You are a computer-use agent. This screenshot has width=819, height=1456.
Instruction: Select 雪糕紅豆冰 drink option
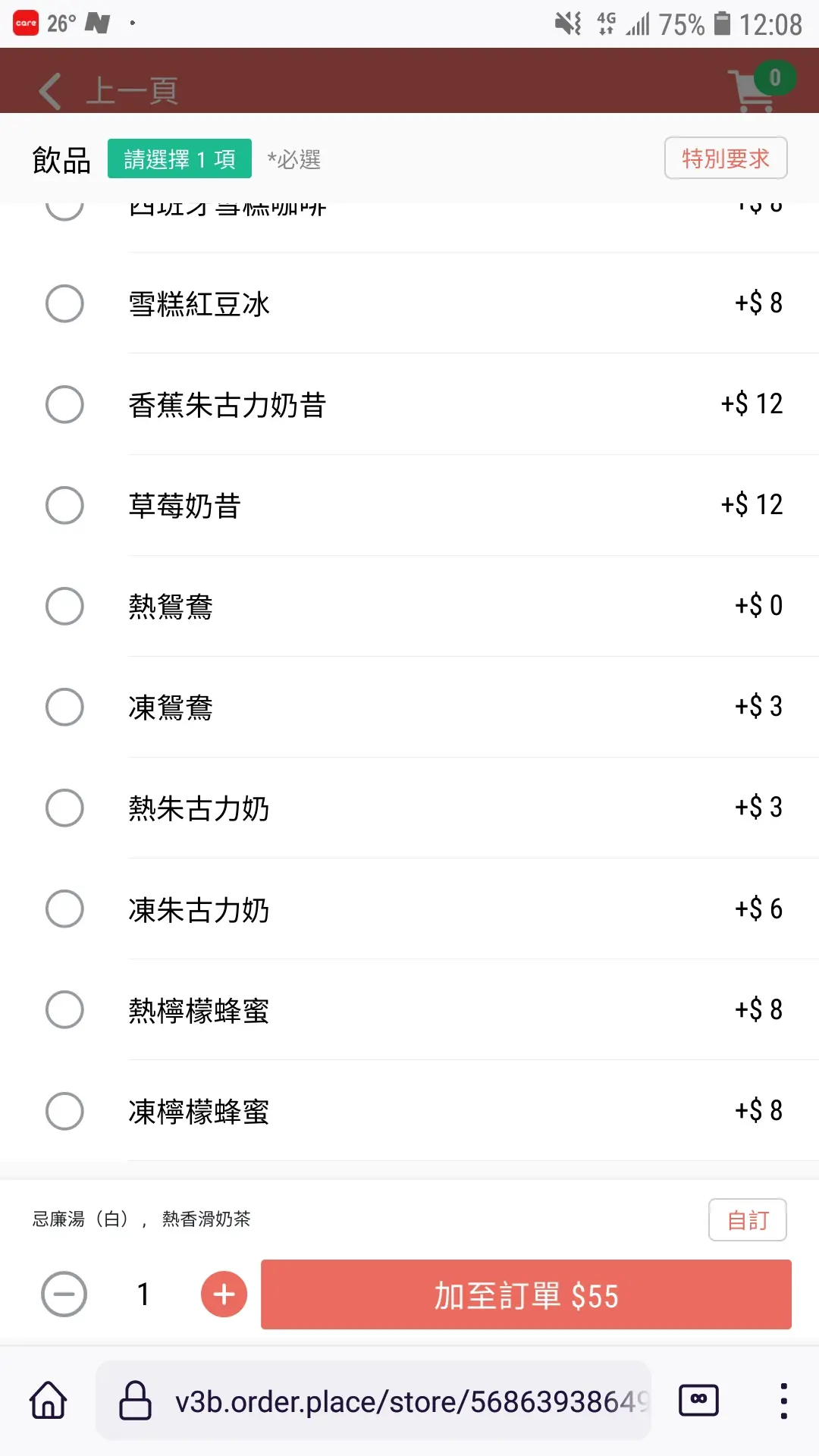[409, 303]
